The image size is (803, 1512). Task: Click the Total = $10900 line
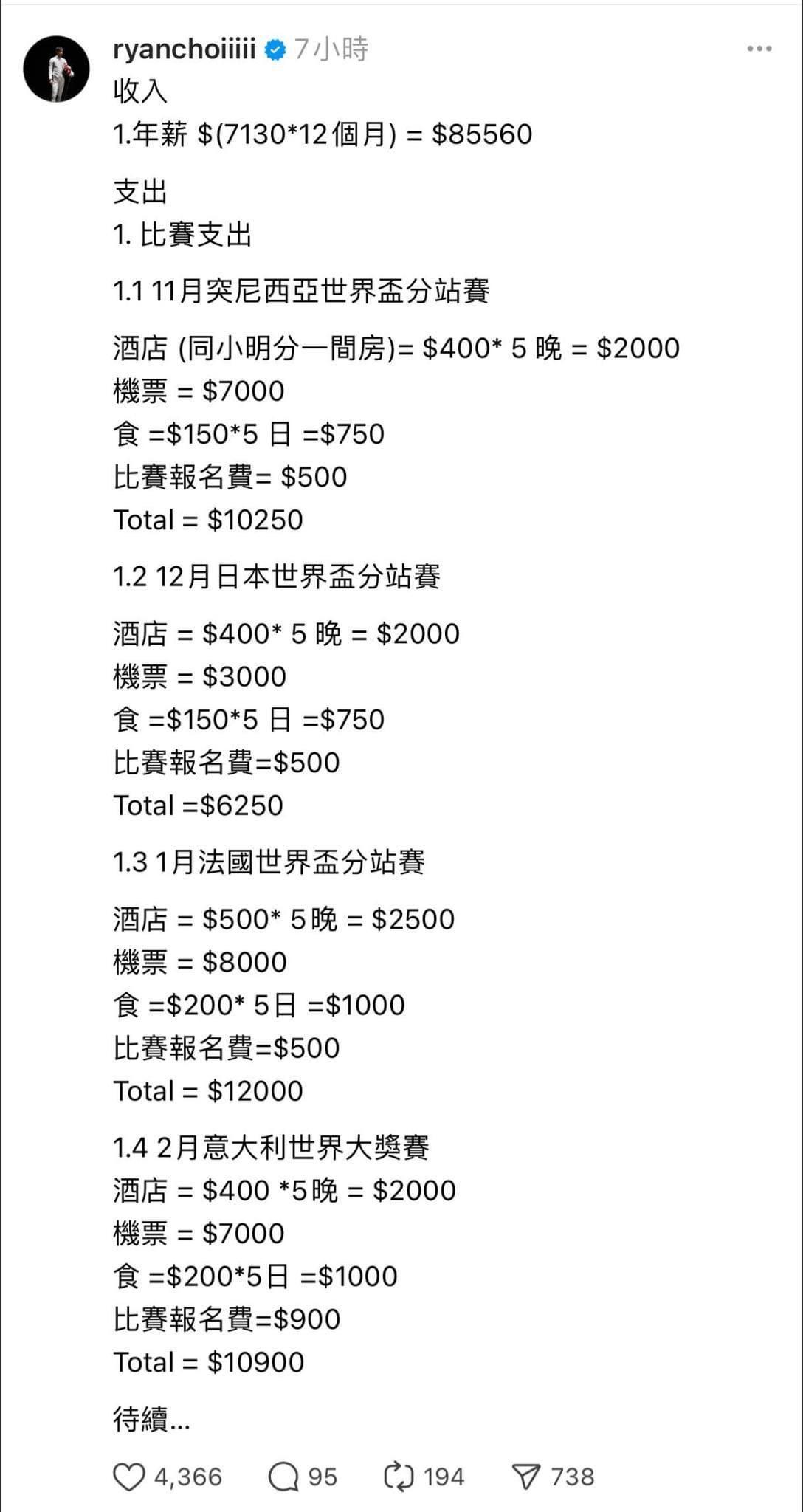coord(209,1361)
